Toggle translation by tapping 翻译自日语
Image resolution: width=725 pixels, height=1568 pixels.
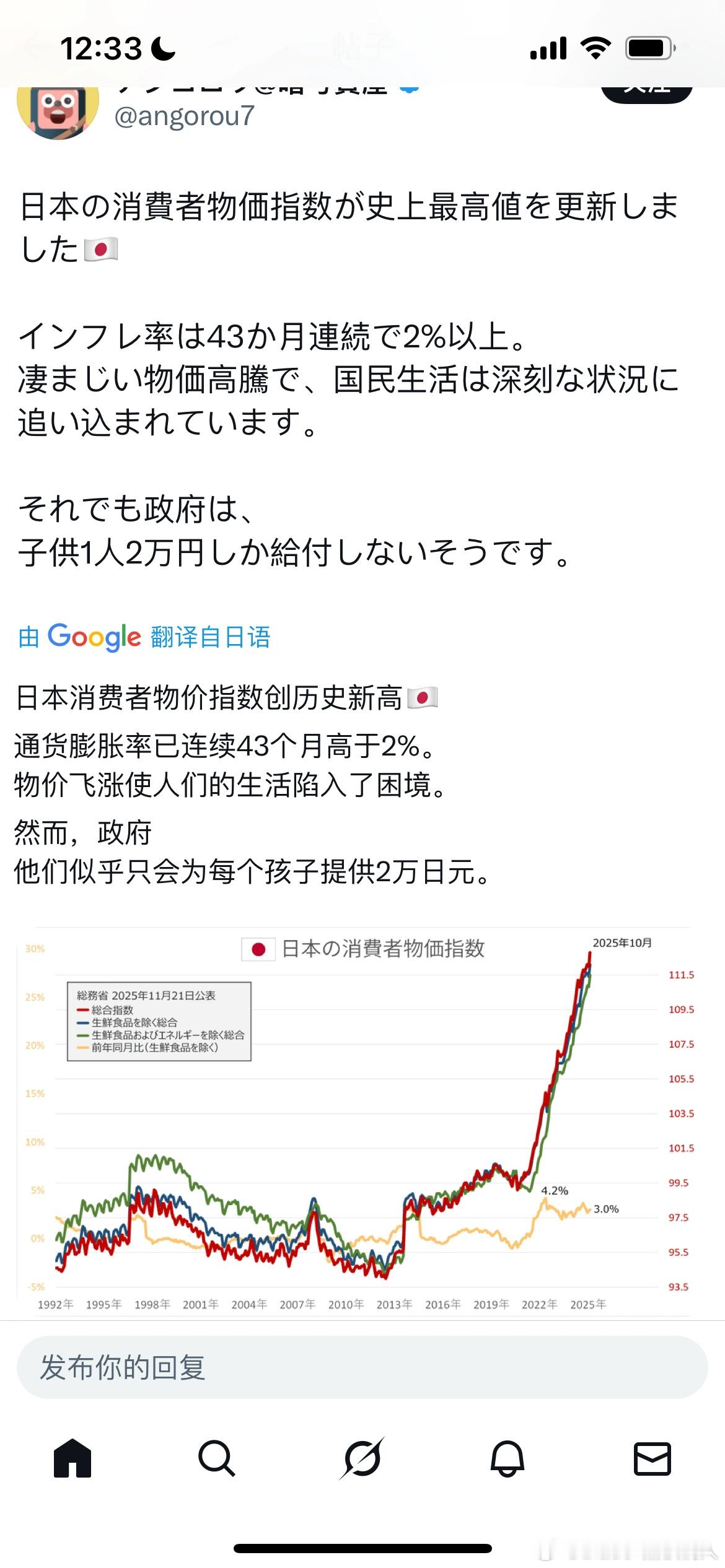tap(211, 636)
